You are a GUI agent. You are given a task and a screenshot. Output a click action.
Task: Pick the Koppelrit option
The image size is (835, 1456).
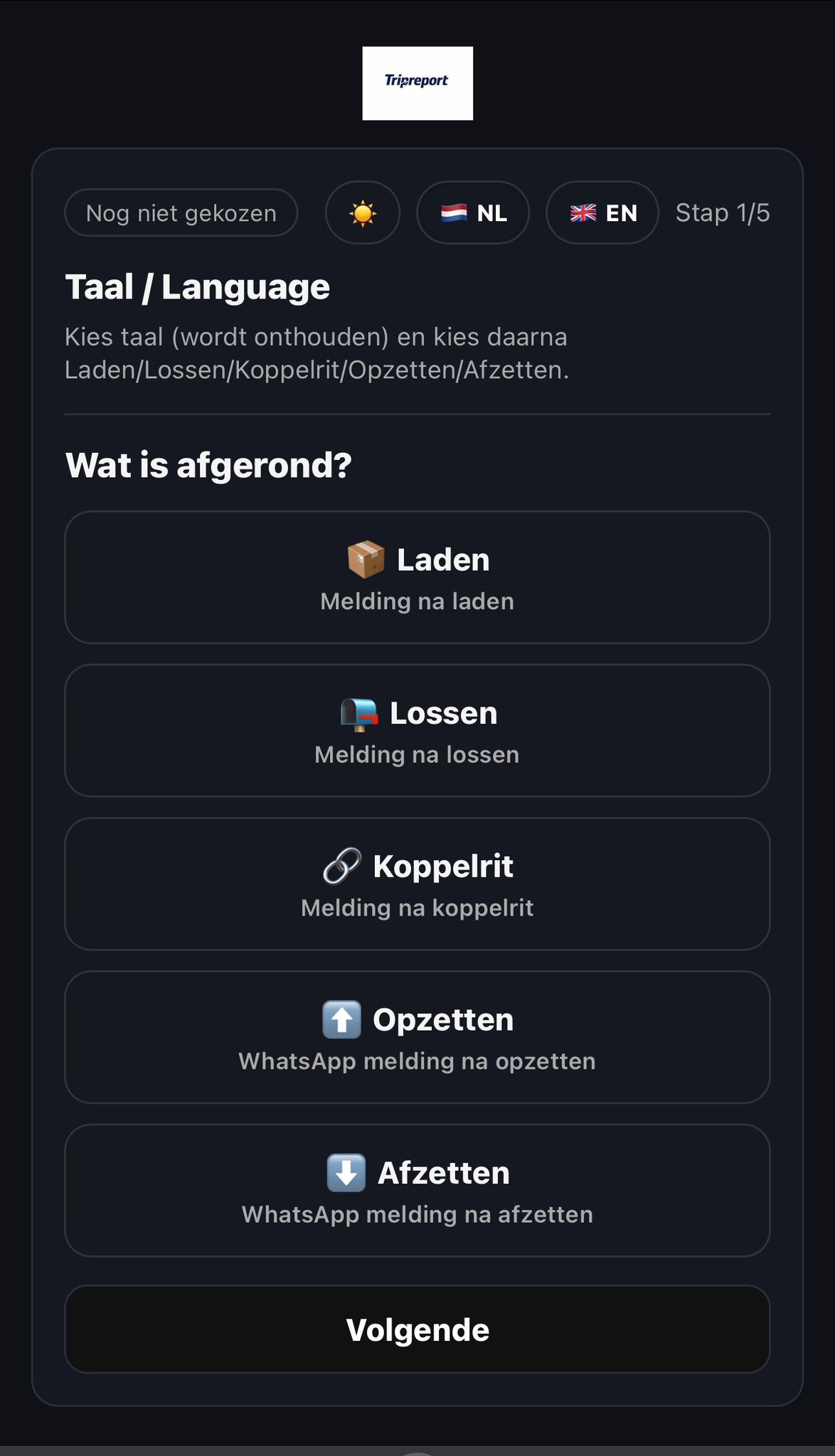click(x=418, y=884)
